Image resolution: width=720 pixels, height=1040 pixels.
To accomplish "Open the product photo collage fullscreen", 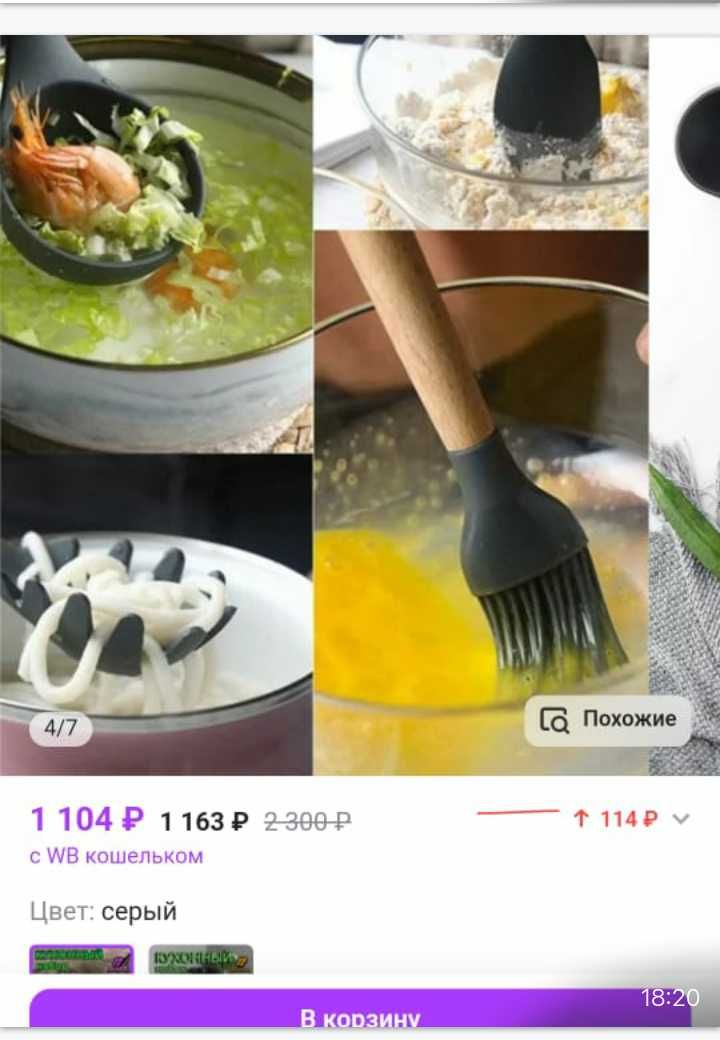I will point(325,400).
